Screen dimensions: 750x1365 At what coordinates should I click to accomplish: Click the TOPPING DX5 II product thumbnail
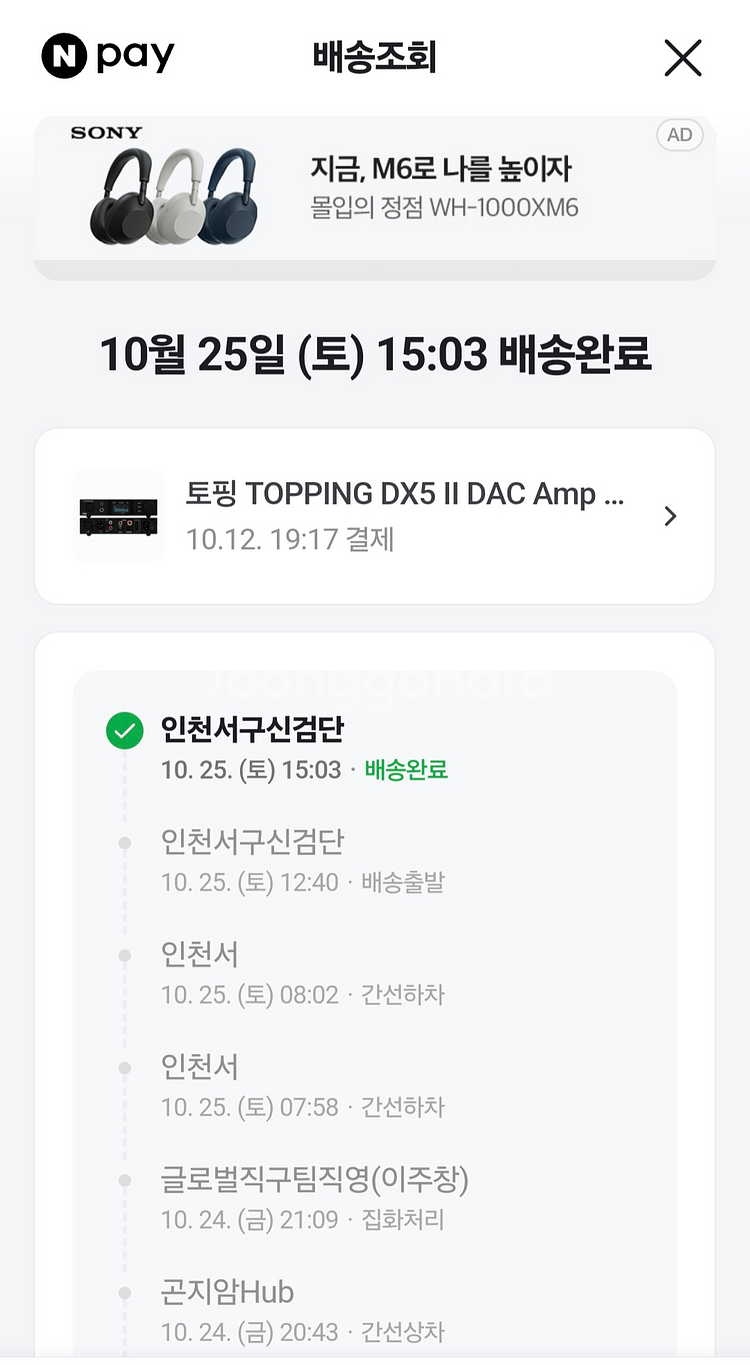(x=118, y=516)
